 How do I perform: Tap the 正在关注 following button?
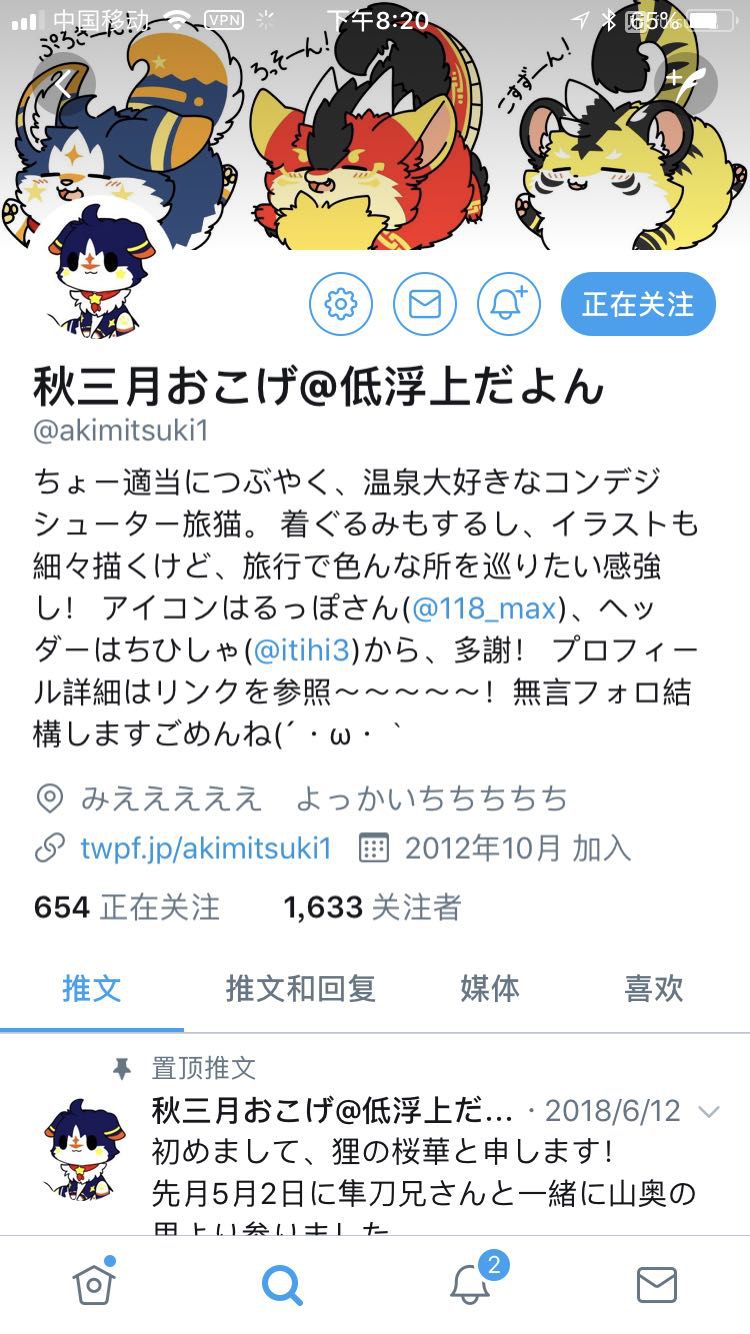(x=638, y=303)
